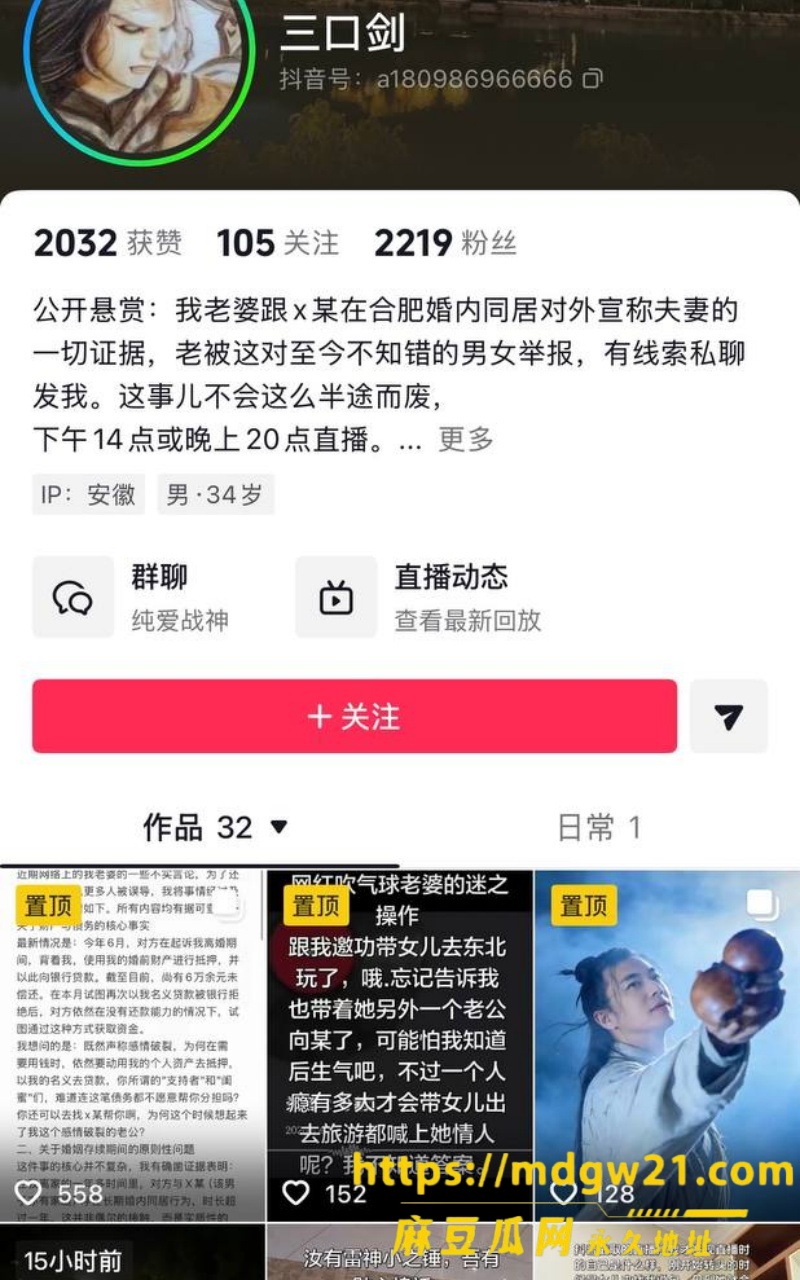Open the pinned costume photo post with 128 likes
800x1280 pixels.
[667, 1045]
